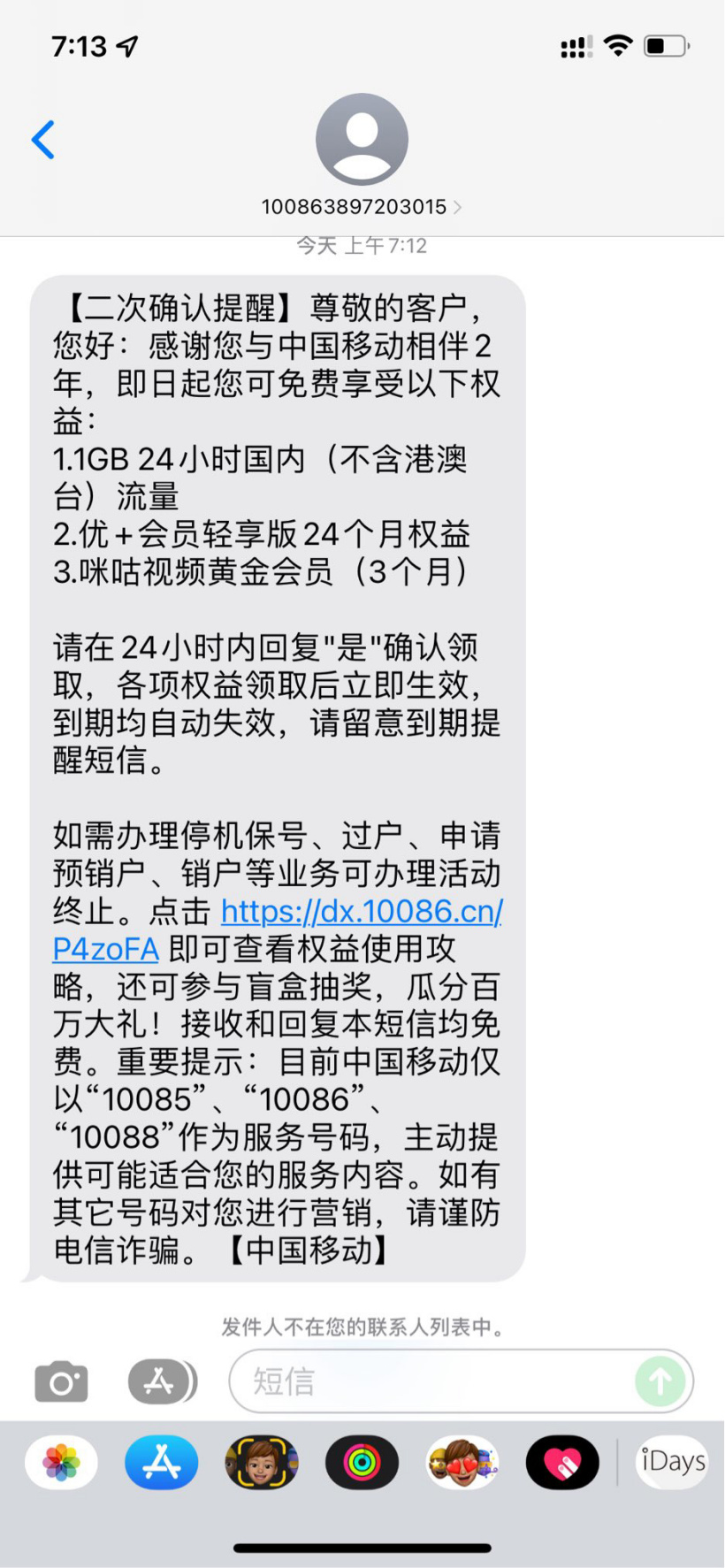The image size is (725, 1568).
Task: Open the Digital Touch heart app
Action: coord(562,1463)
